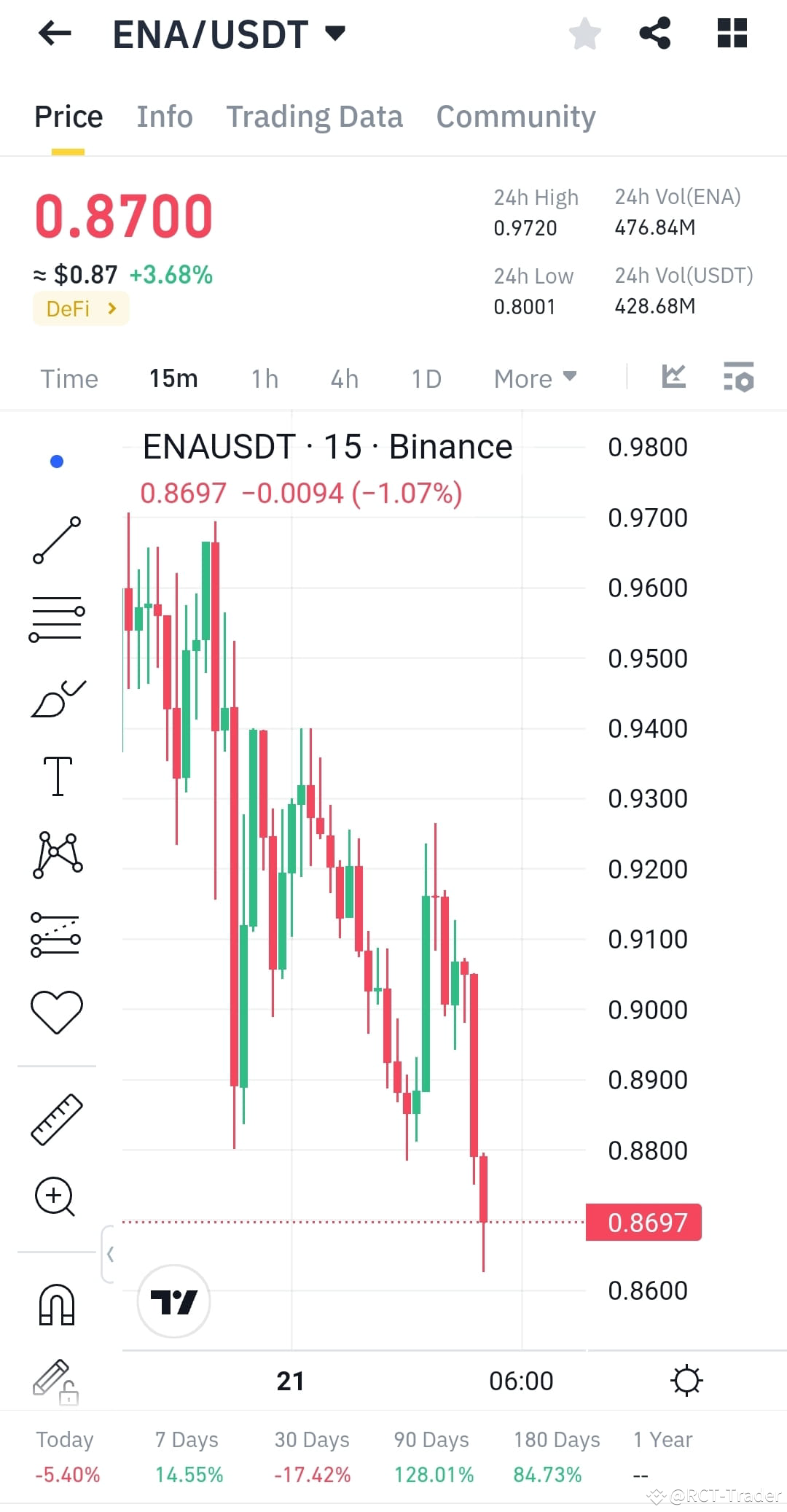The height and width of the screenshot is (1512, 787).
Task: Switch to the Info tab
Action: (x=164, y=117)
